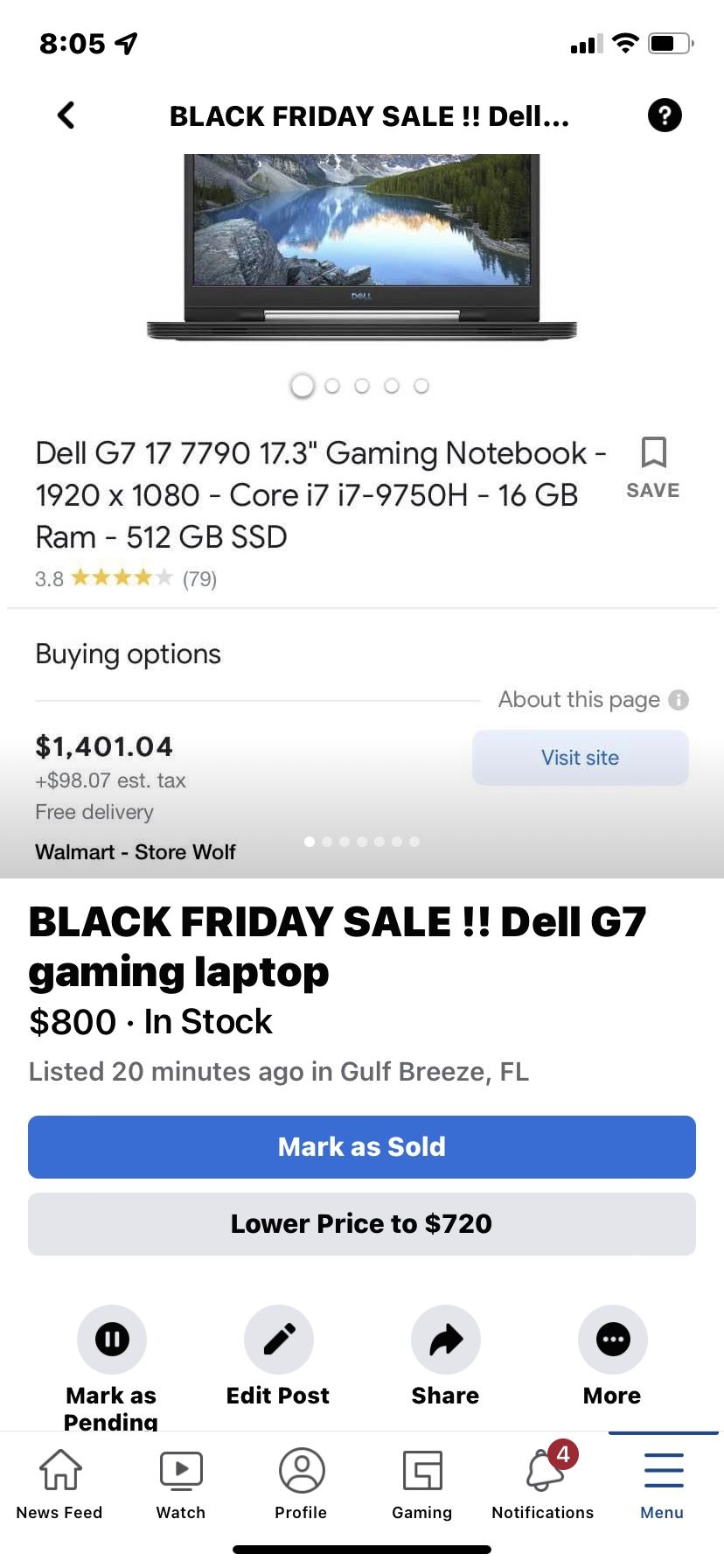Open your Profile icon
724x1568 pixels.
click(x=301, y=1468)
